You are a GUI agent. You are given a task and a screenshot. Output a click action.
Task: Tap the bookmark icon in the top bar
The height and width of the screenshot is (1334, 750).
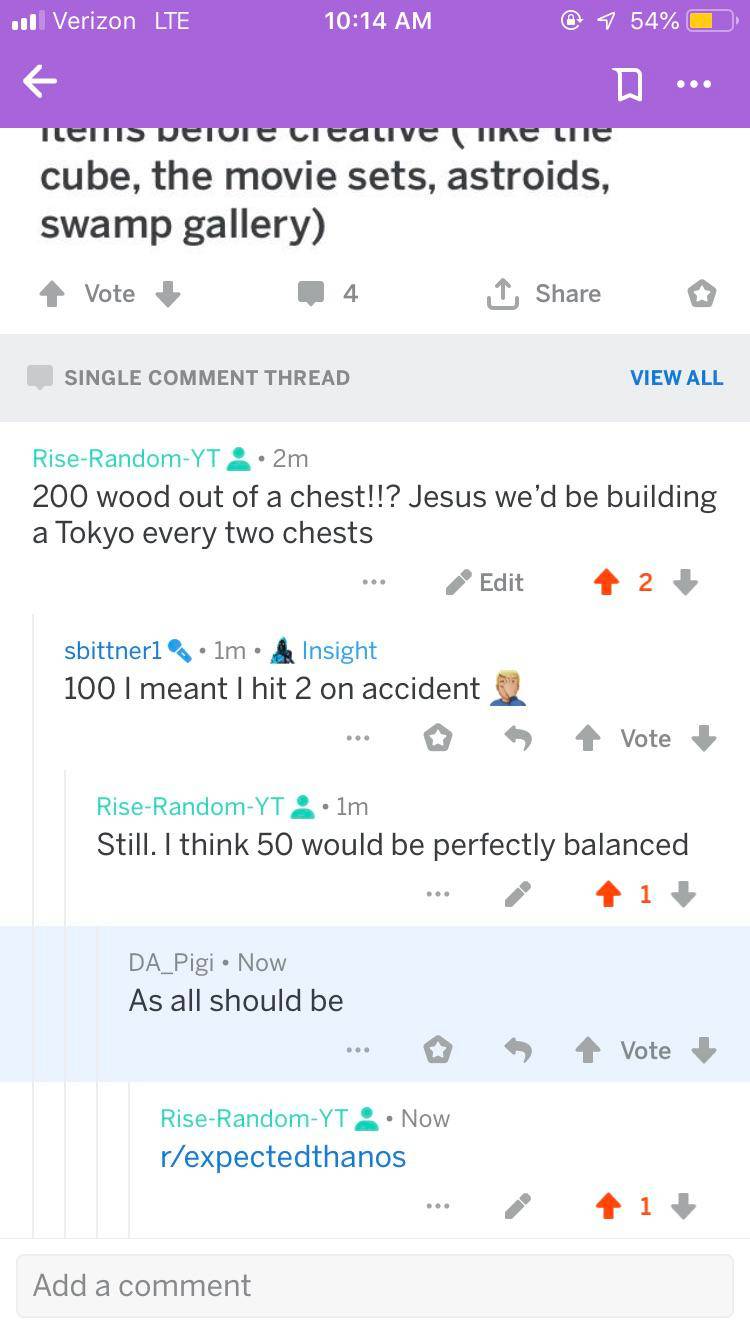point(628,84)
